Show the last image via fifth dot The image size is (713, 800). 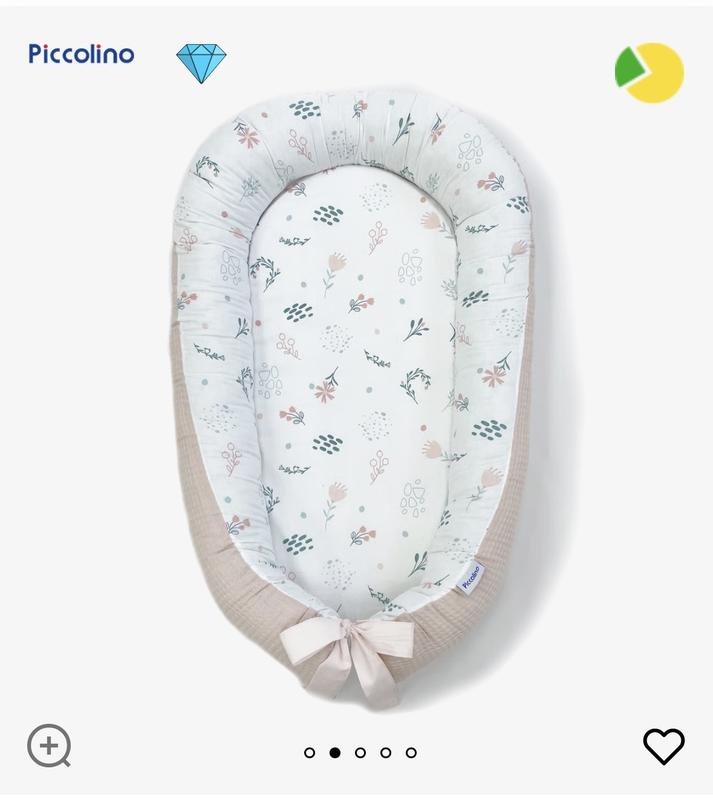(410, 752)
